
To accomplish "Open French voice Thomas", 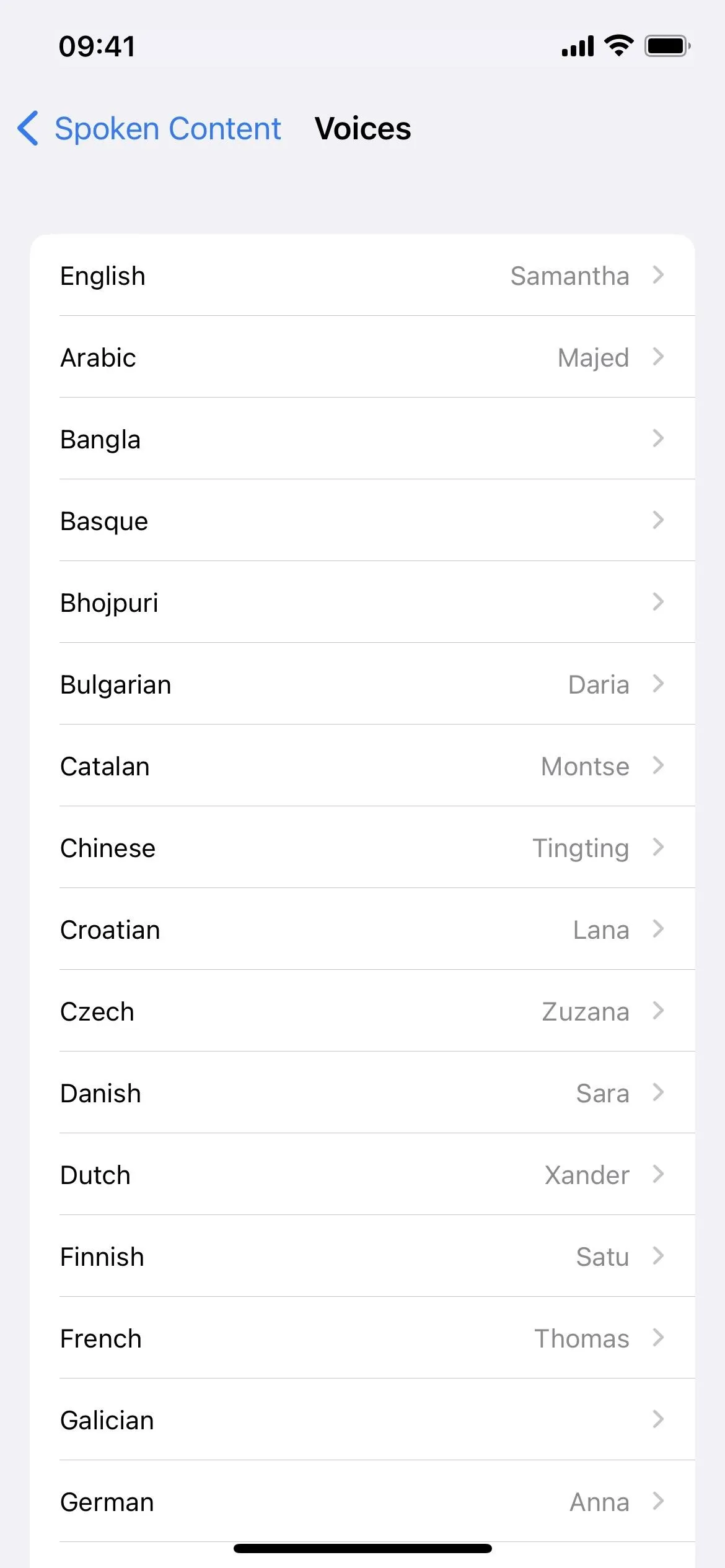I will [362, 1338].
